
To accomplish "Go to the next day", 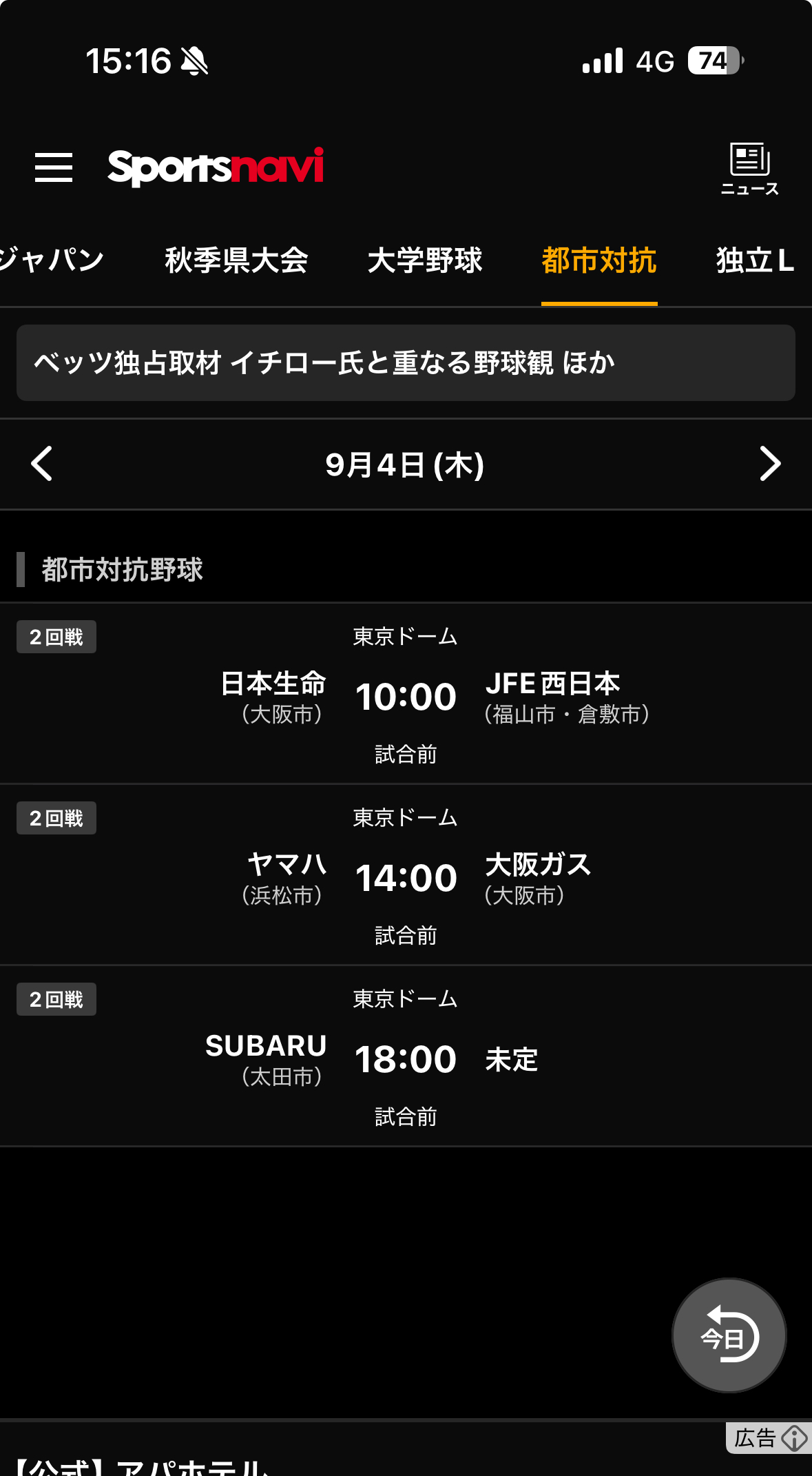I will 769,464.
